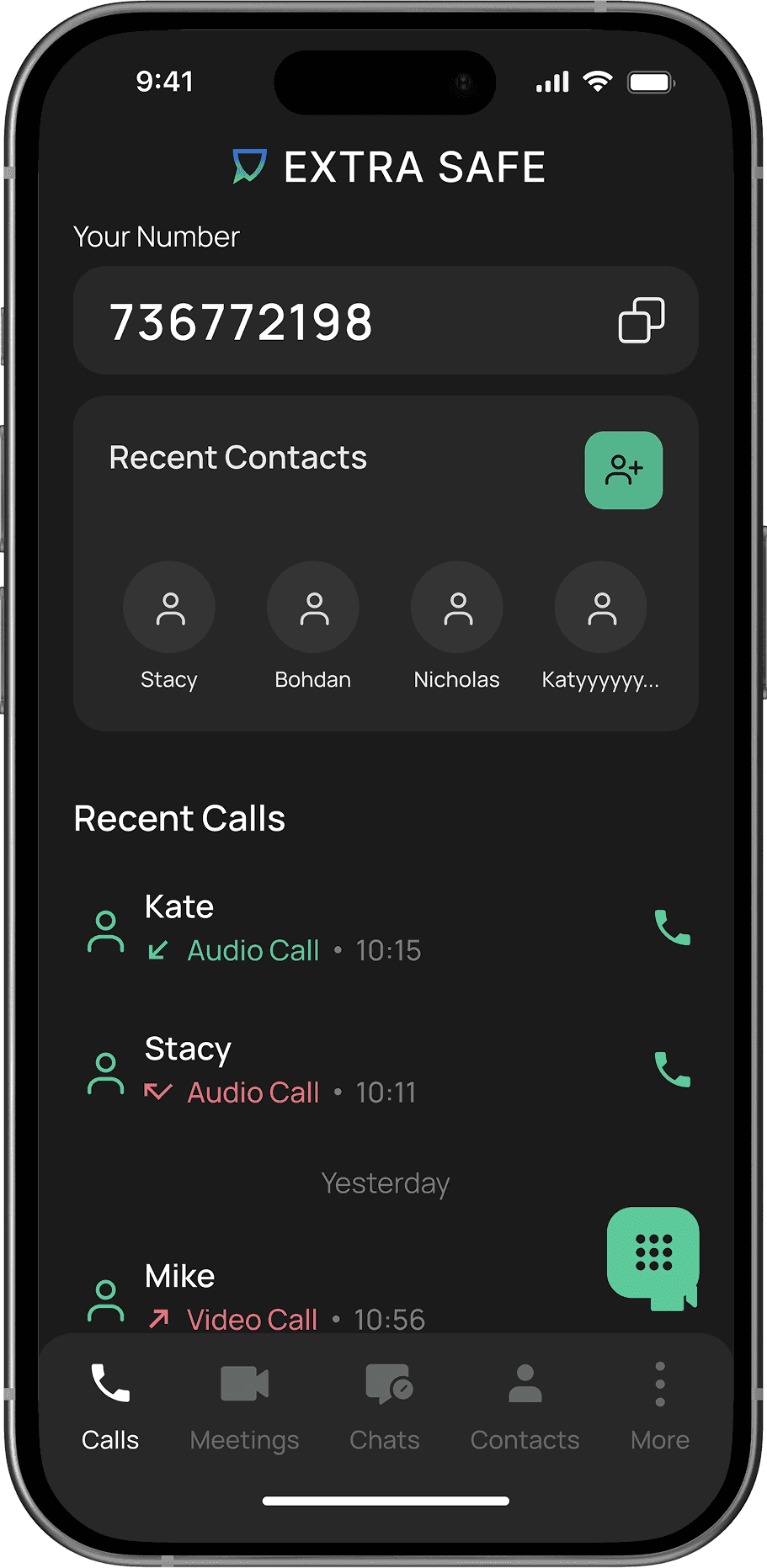Select the Calls tab
The height and width of the screenshot is (1568, 767).
pos(110,1405)
